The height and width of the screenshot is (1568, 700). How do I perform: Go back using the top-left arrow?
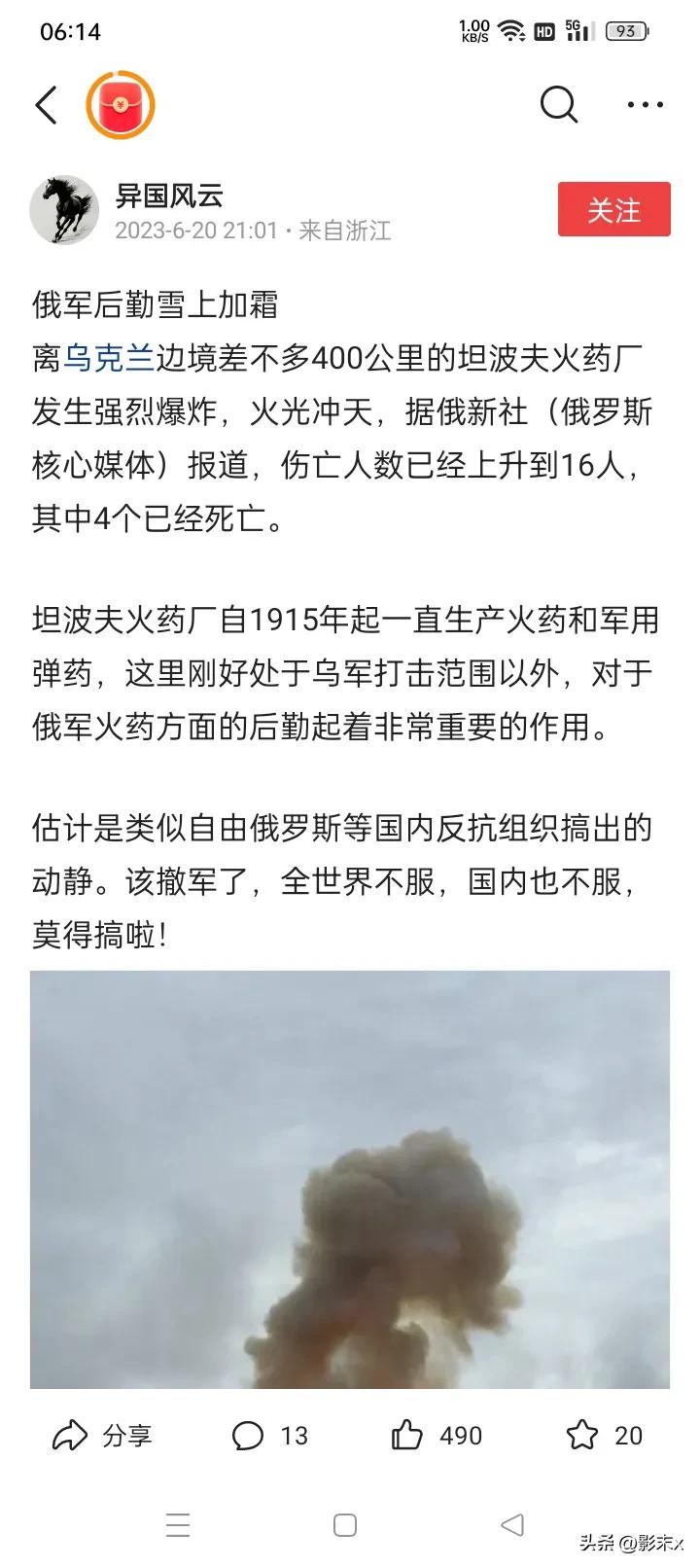click(47, 105)
